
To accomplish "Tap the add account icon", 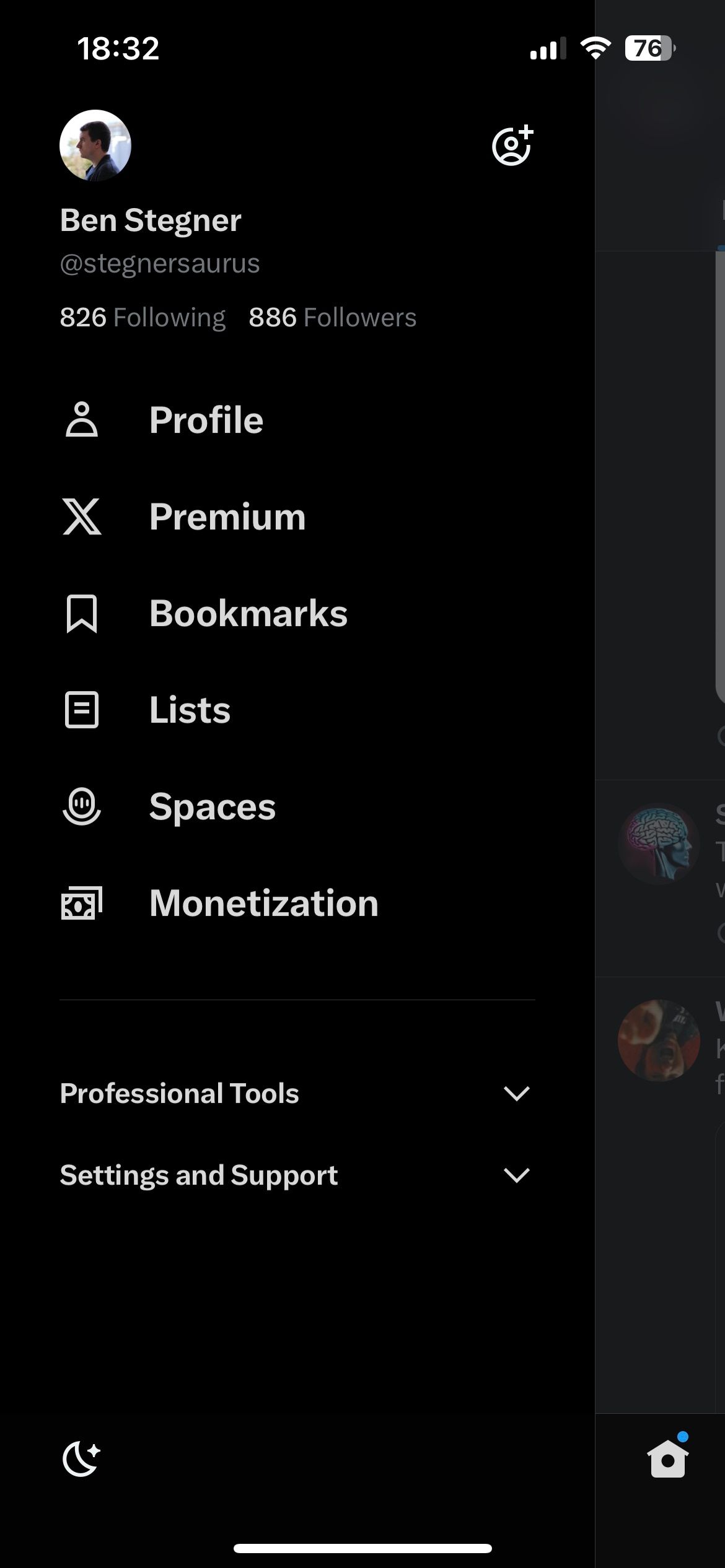I will tap(512, 147).
